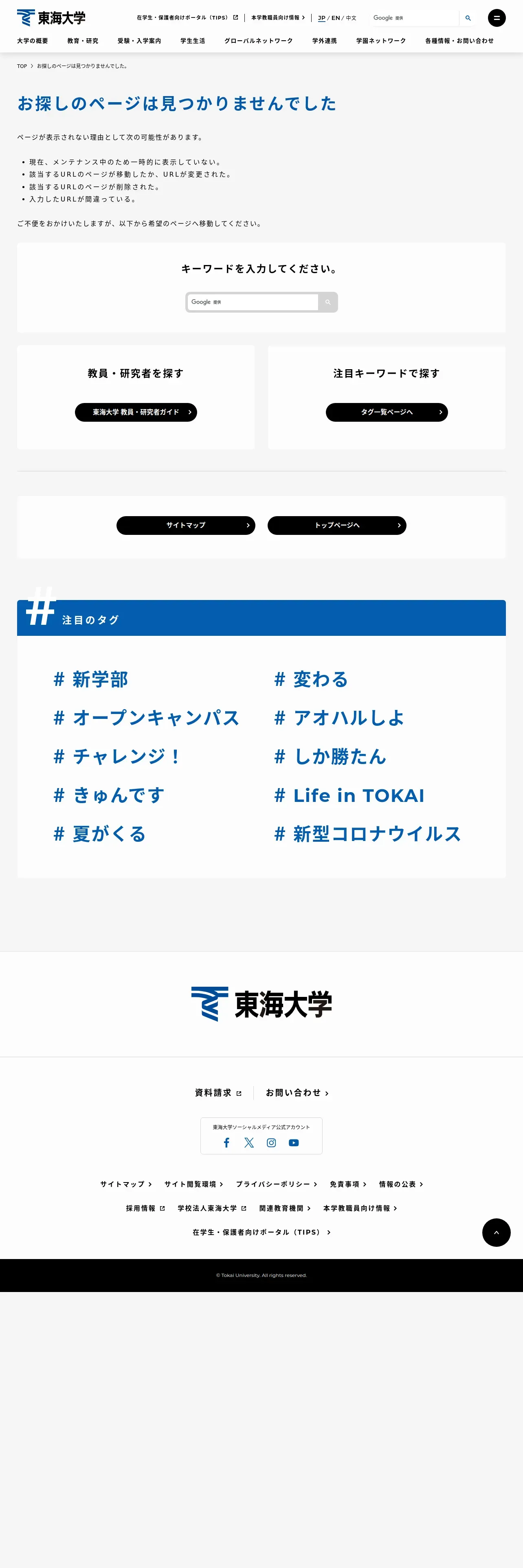Open お問い合わせ footer link

297,1093
